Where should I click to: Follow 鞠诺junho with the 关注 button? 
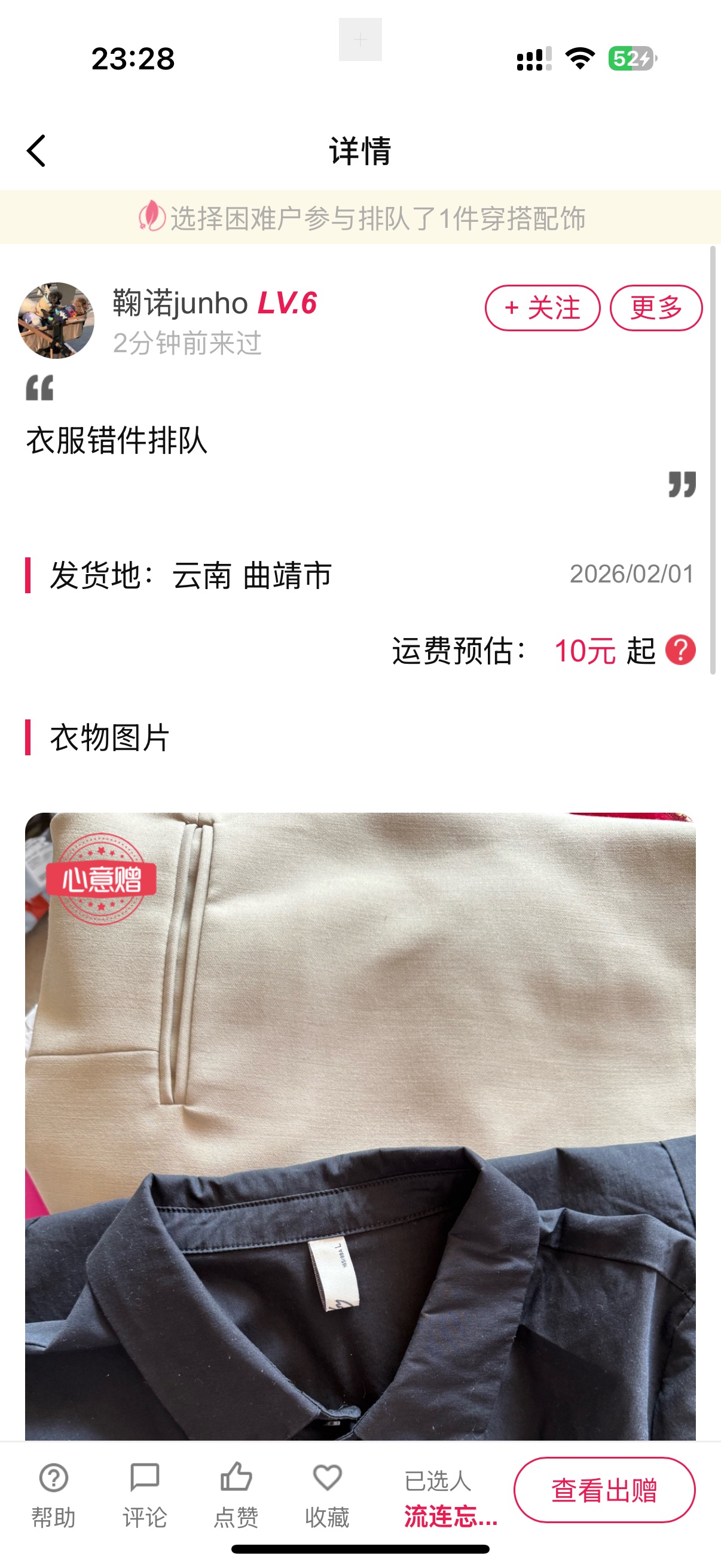[542, 308]
